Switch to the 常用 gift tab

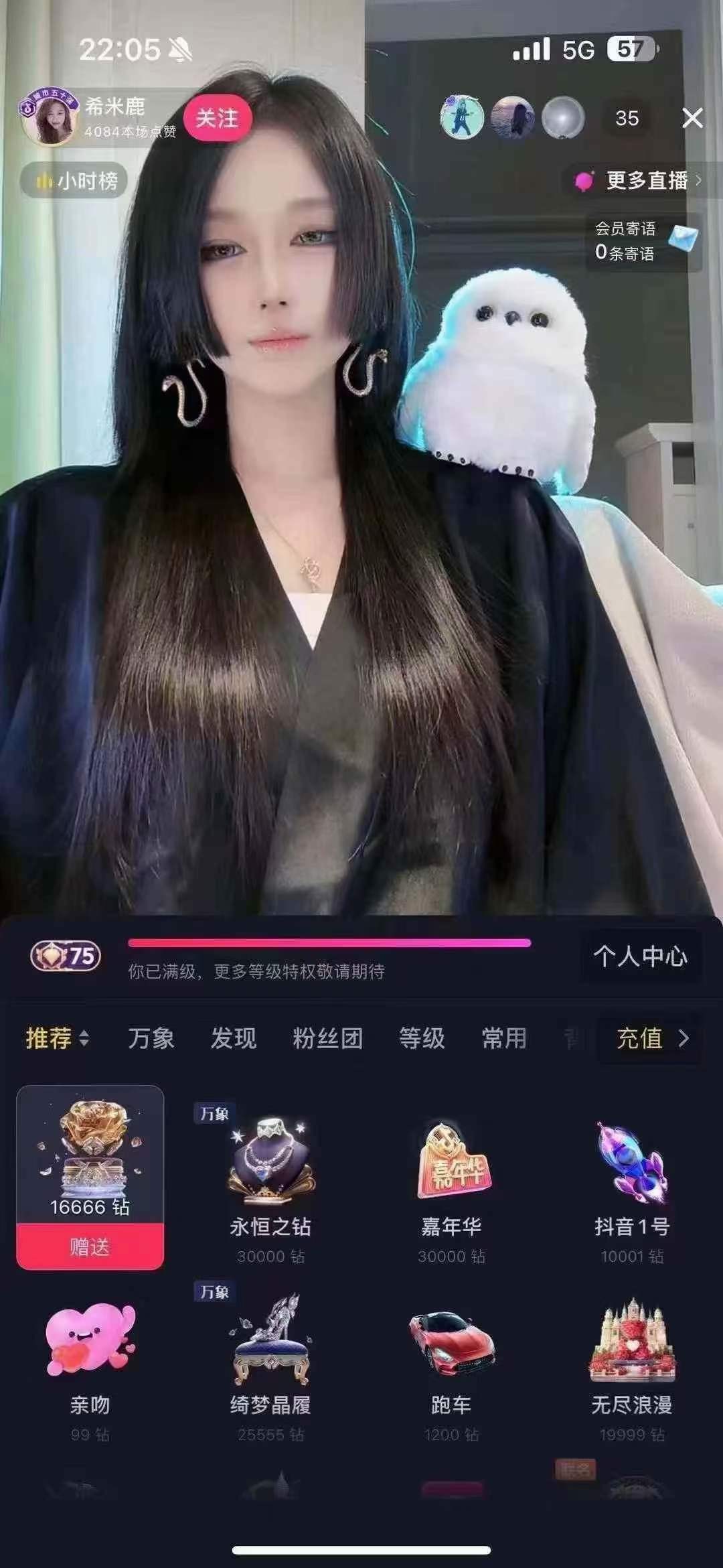pos(504,1038)
